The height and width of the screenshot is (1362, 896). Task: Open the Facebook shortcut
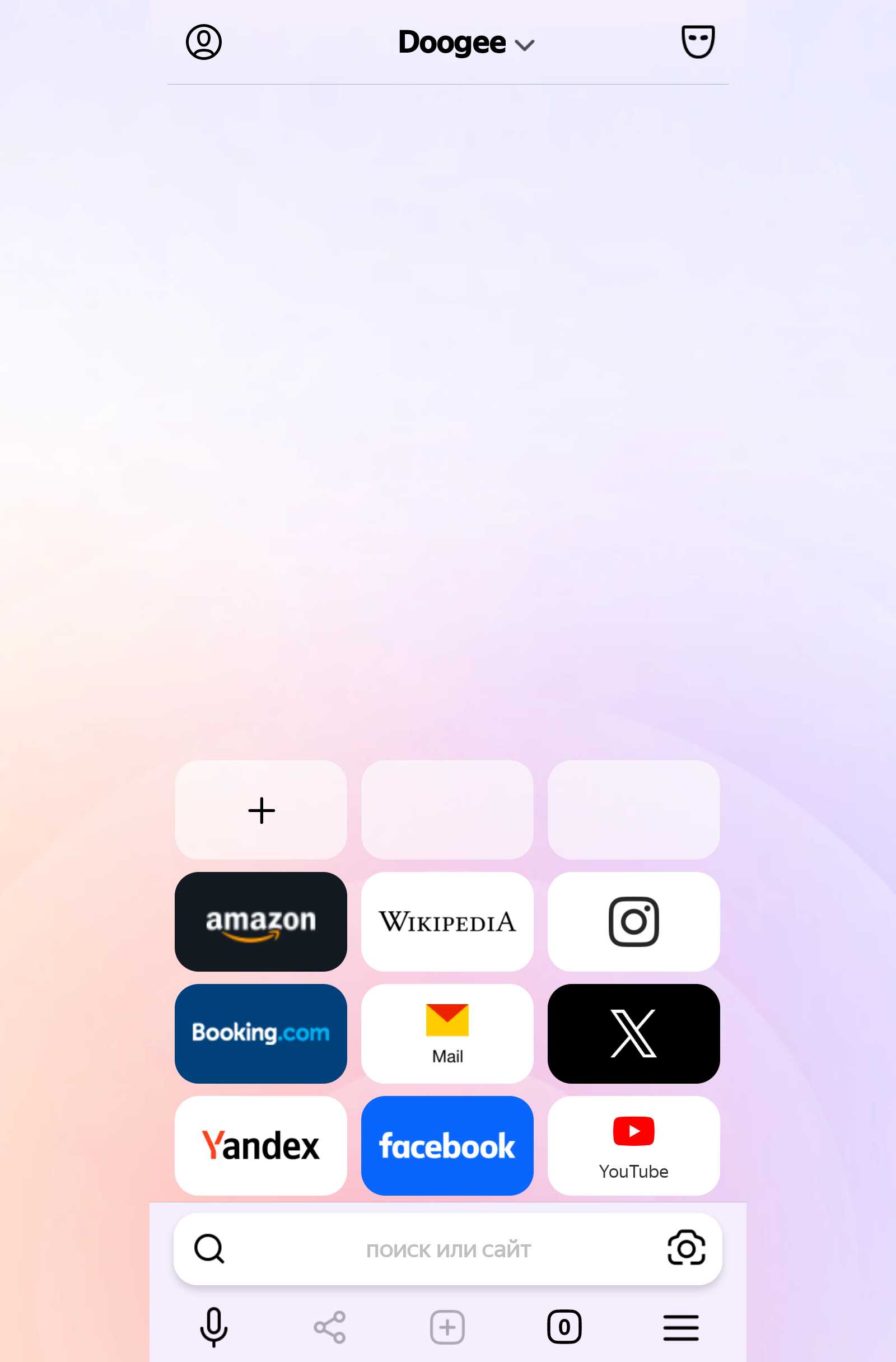tap(447, 1146)
